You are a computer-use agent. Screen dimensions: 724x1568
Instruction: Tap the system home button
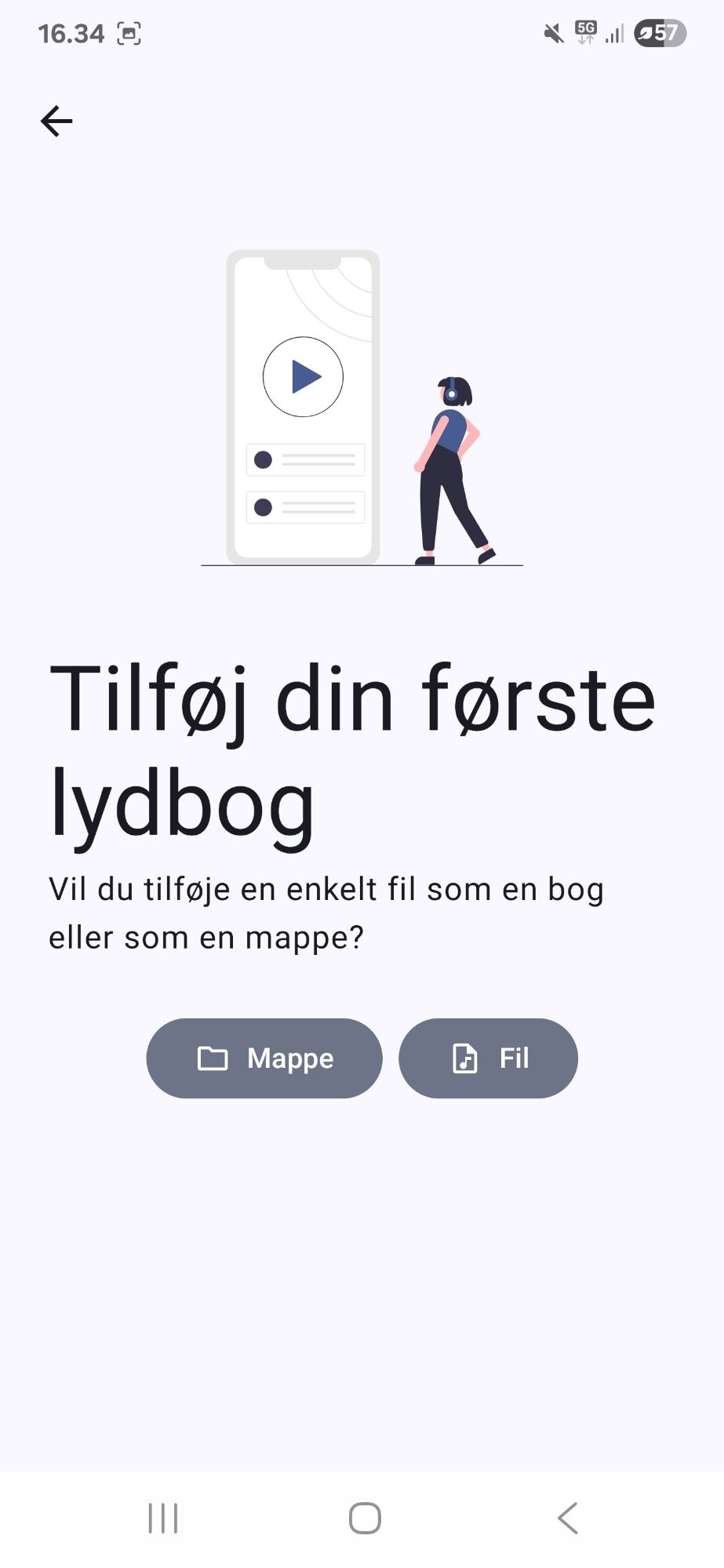pos(365,1519)
